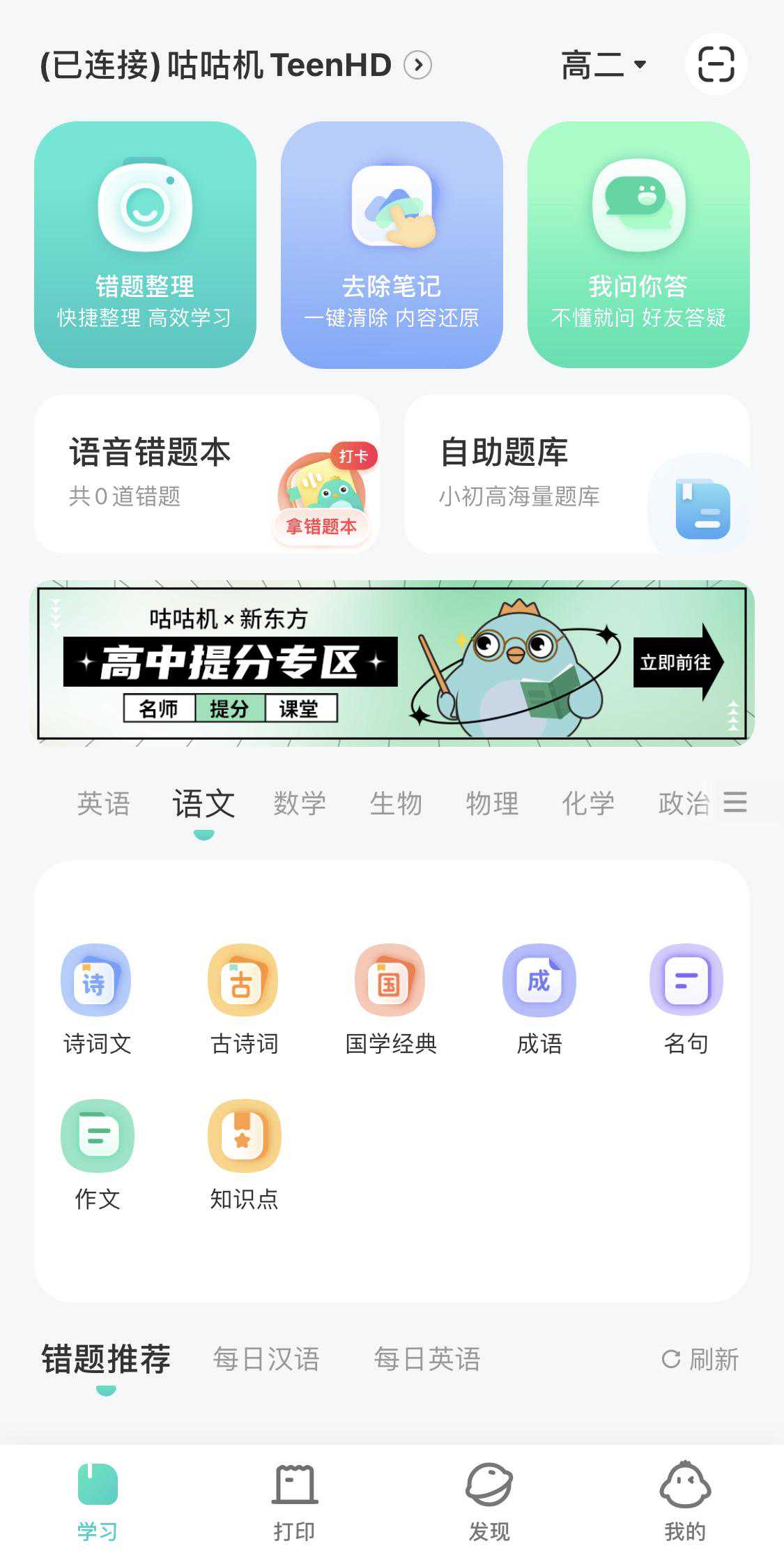The width and height of the screenshot is (784, 1562).
Task: Open 国学经典 section
Action: pyautogui.click(x=390, y=999)
